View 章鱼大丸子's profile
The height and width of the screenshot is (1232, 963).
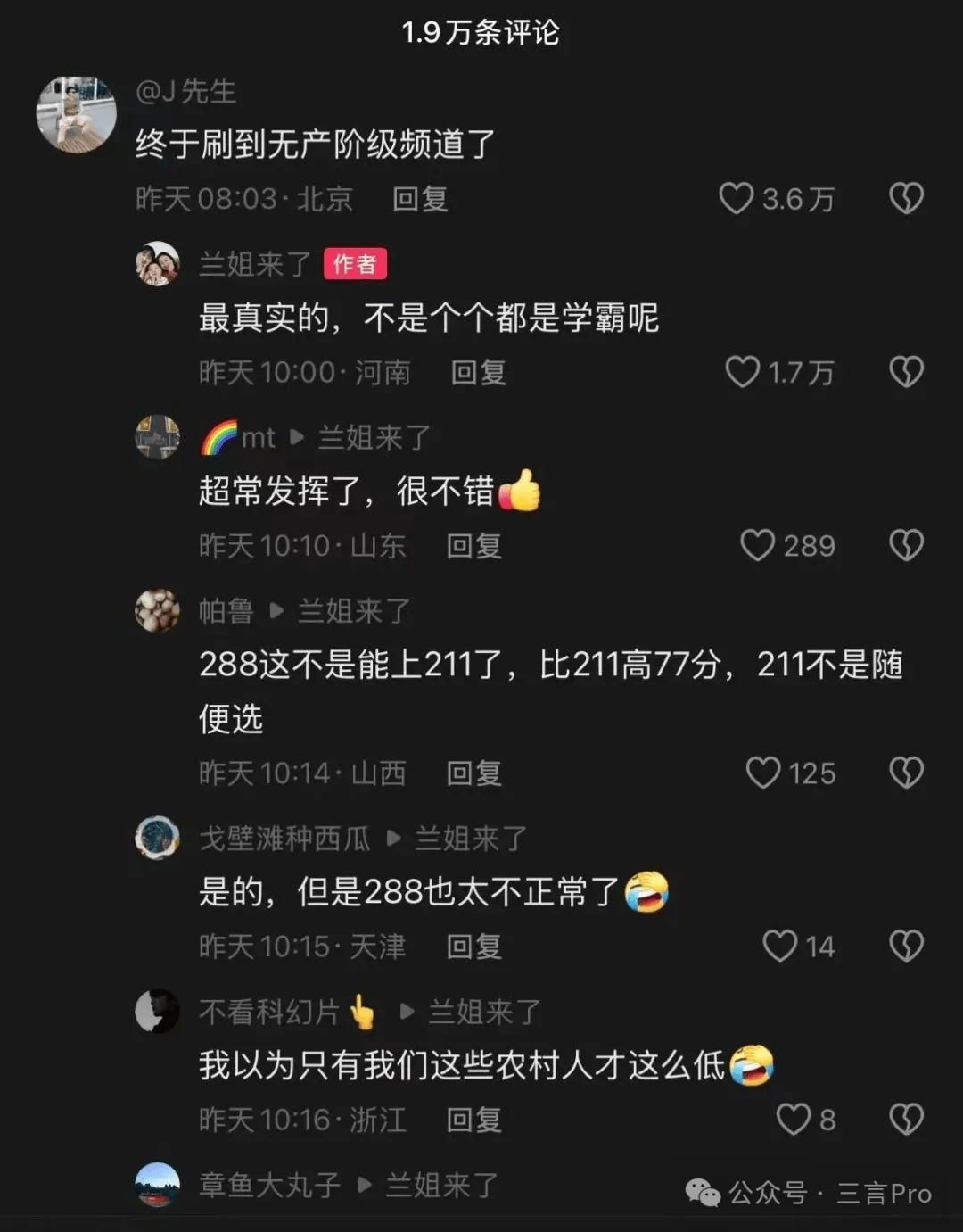coord(157,1185)
